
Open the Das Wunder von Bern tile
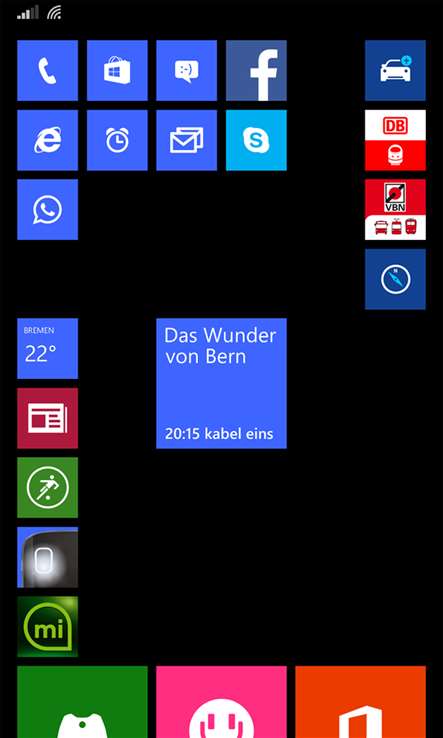pyautogui.click(x=221, y=384)
